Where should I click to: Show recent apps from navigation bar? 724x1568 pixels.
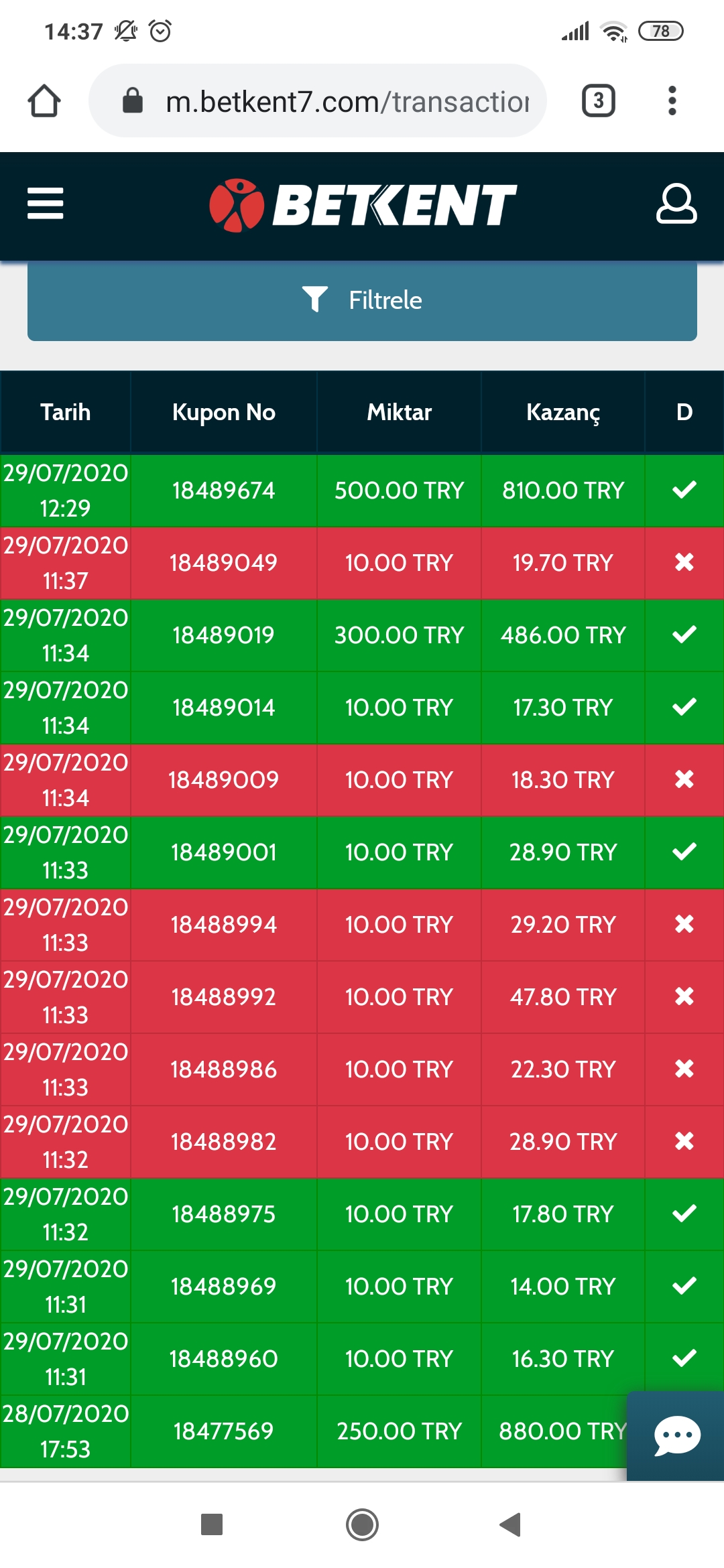point(212,1524)
